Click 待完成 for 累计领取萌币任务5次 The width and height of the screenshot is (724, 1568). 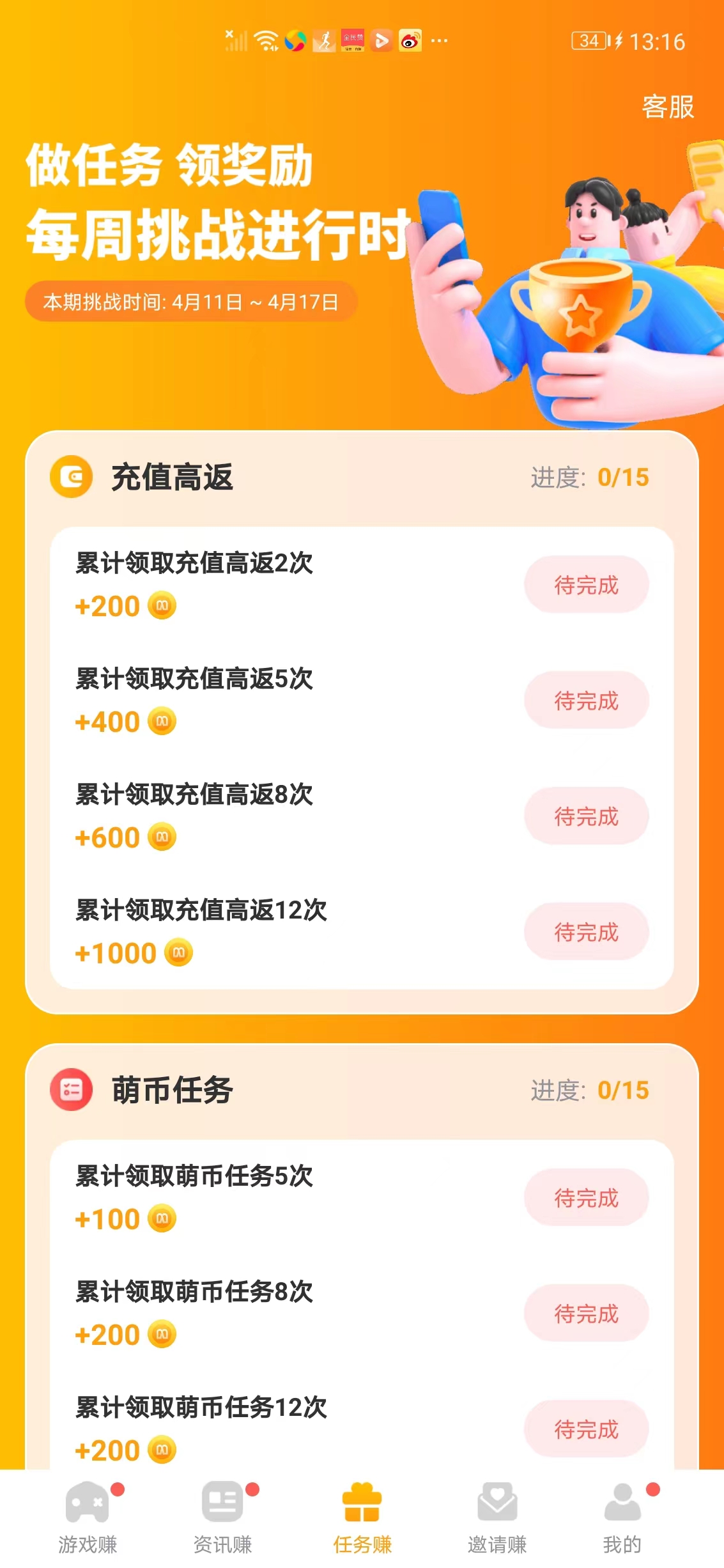pyautogui.click(x=585, y=1197)
